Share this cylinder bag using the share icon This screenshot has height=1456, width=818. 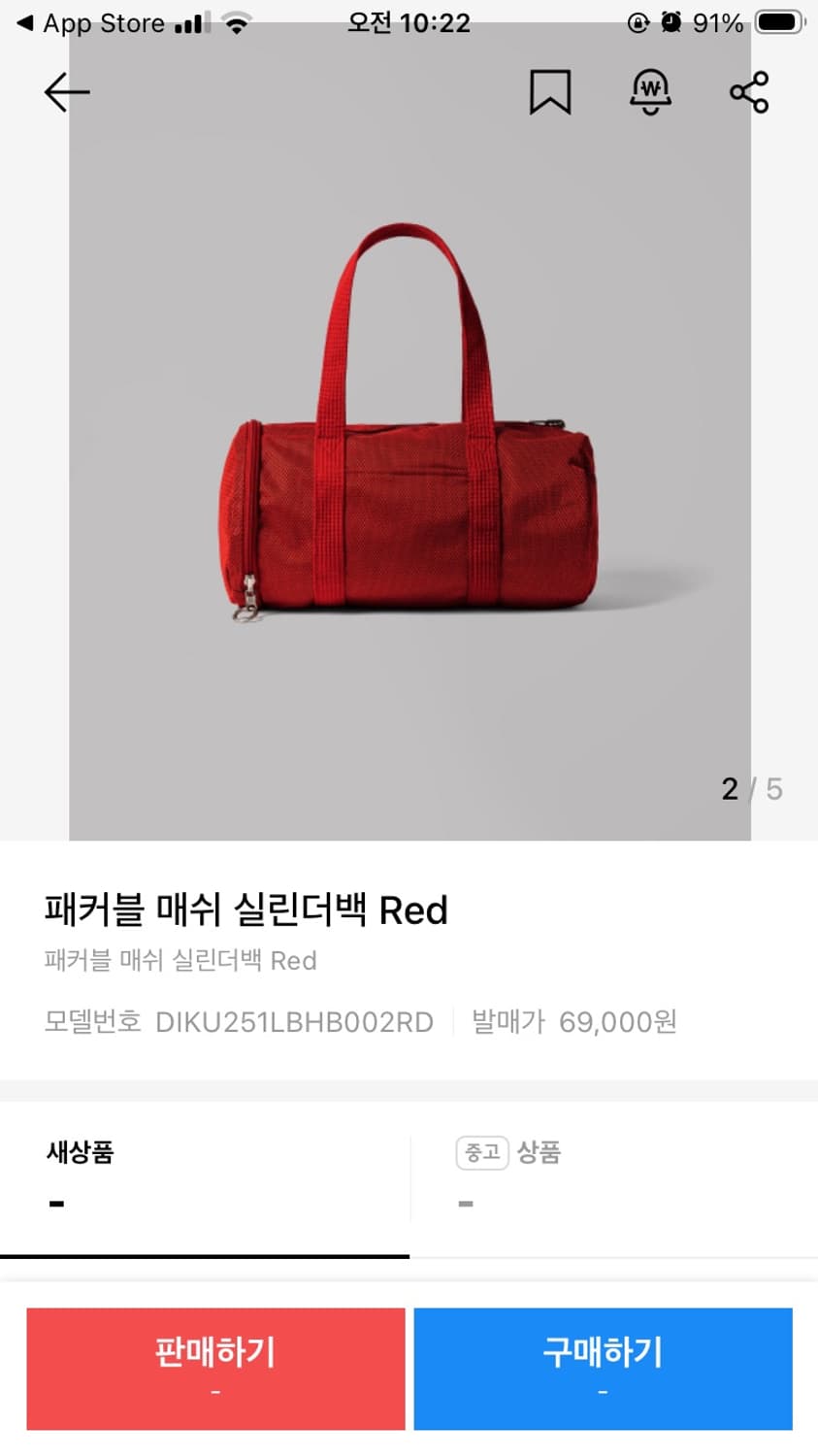coord(747,91)
